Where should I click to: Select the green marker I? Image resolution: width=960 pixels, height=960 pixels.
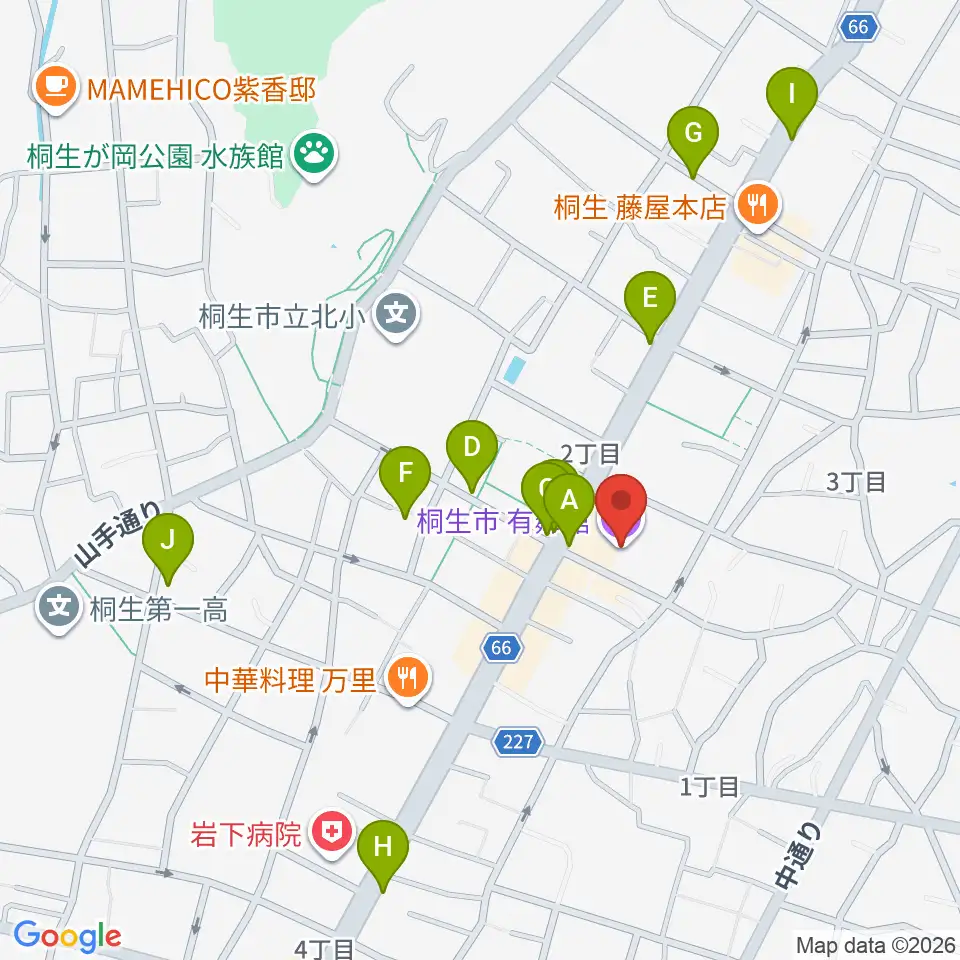pyautogui.click(x=792, y=99)
